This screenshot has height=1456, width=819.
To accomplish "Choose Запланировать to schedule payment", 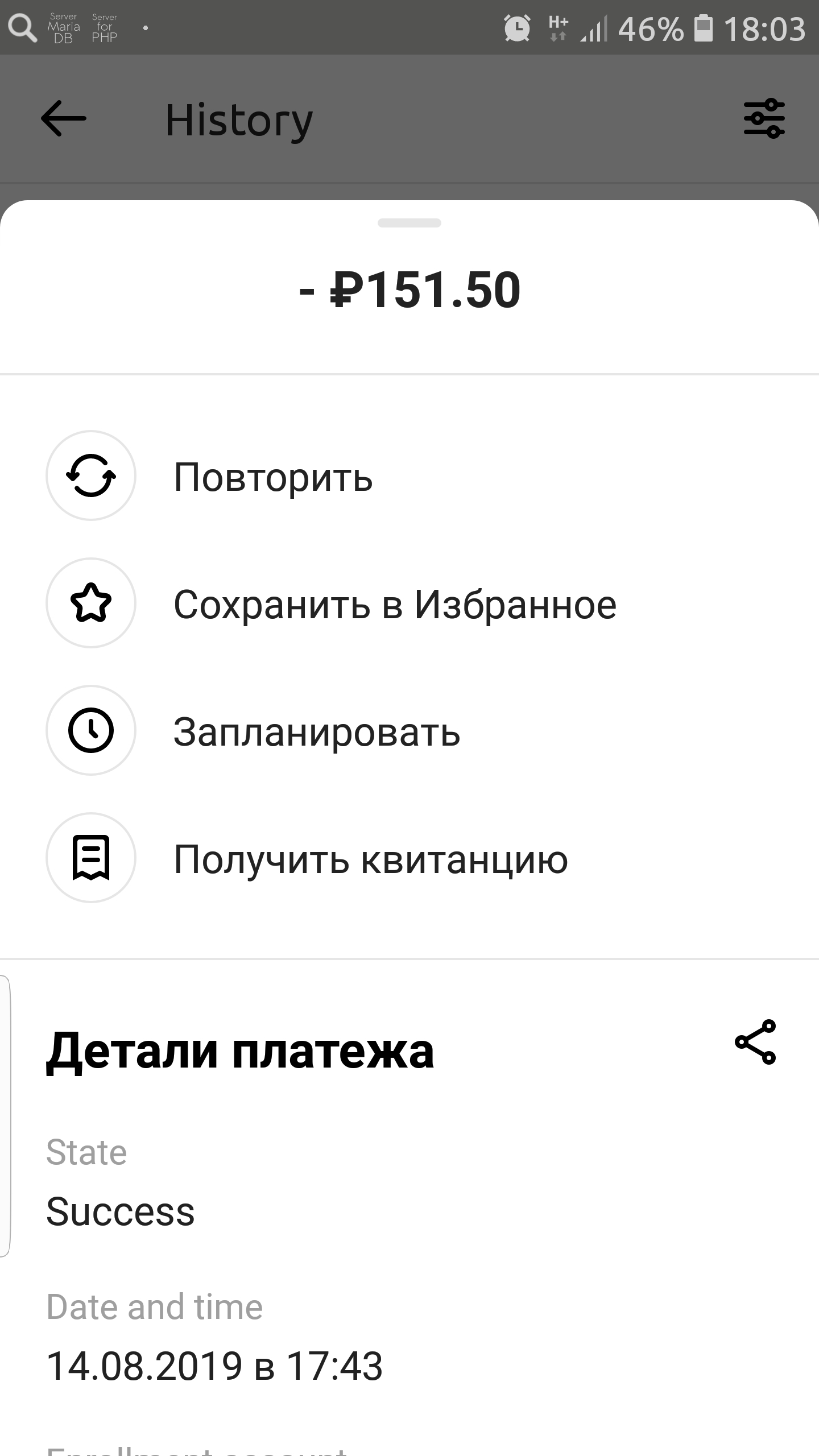I will coord(316,731).
